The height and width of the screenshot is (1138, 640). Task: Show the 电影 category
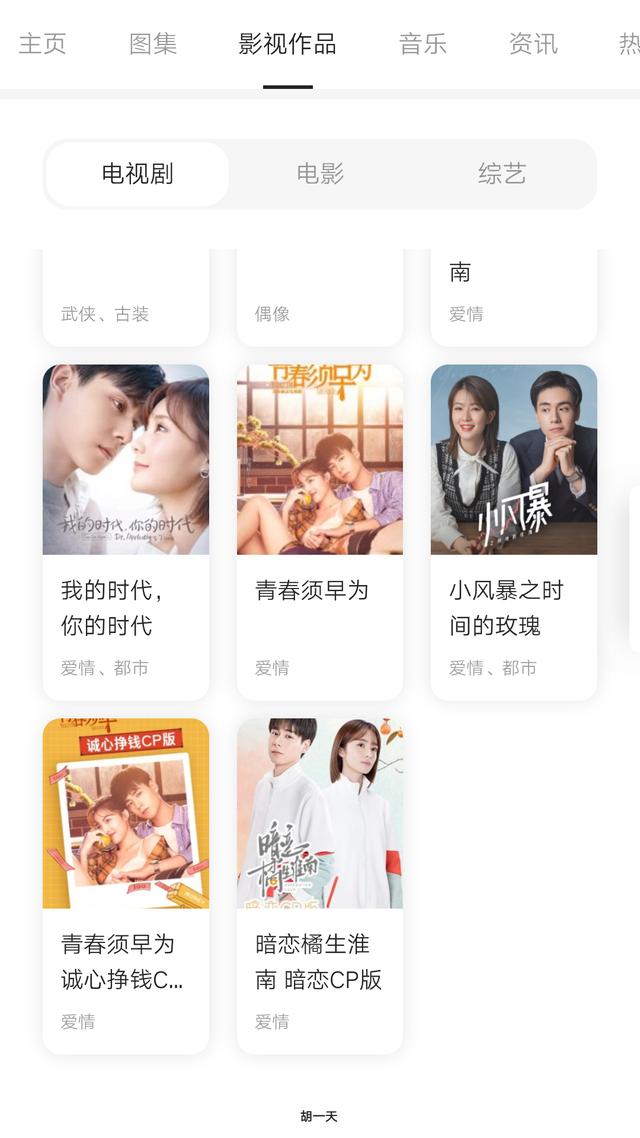pyautogui.click(x=320, y=174)
